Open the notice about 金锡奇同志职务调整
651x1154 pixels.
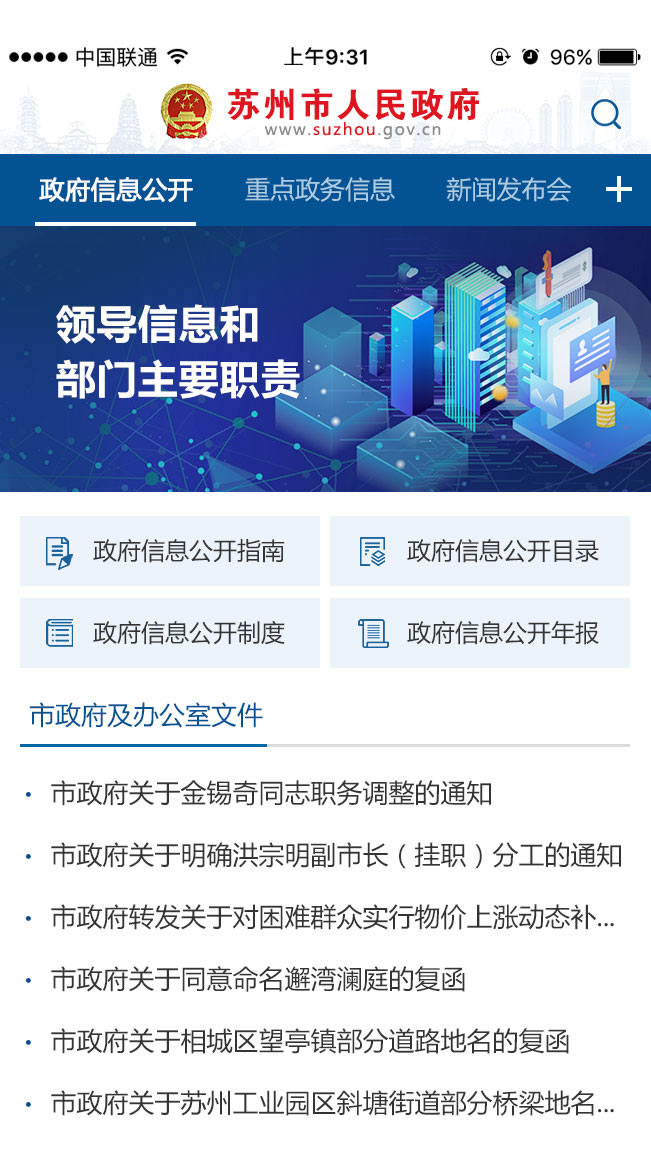pos(271,794)
